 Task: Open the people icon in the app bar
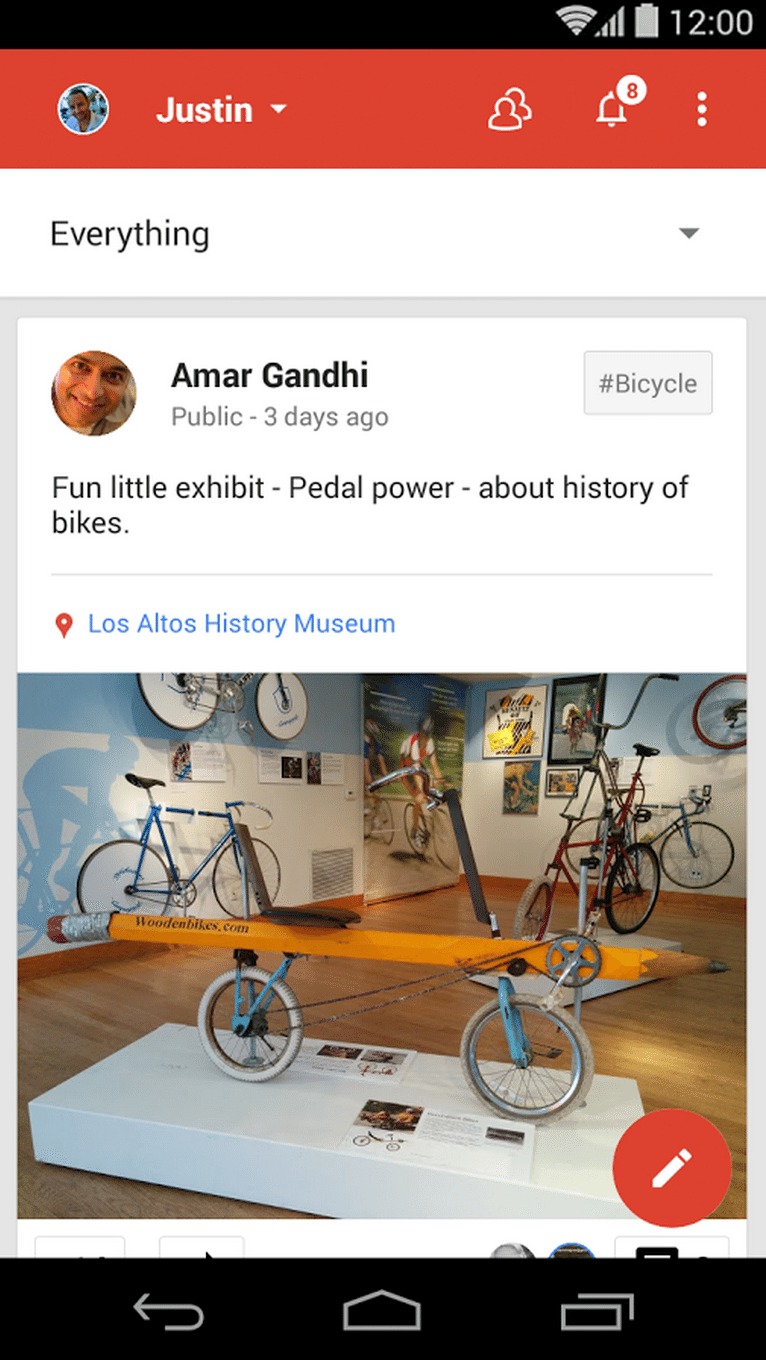509,109
